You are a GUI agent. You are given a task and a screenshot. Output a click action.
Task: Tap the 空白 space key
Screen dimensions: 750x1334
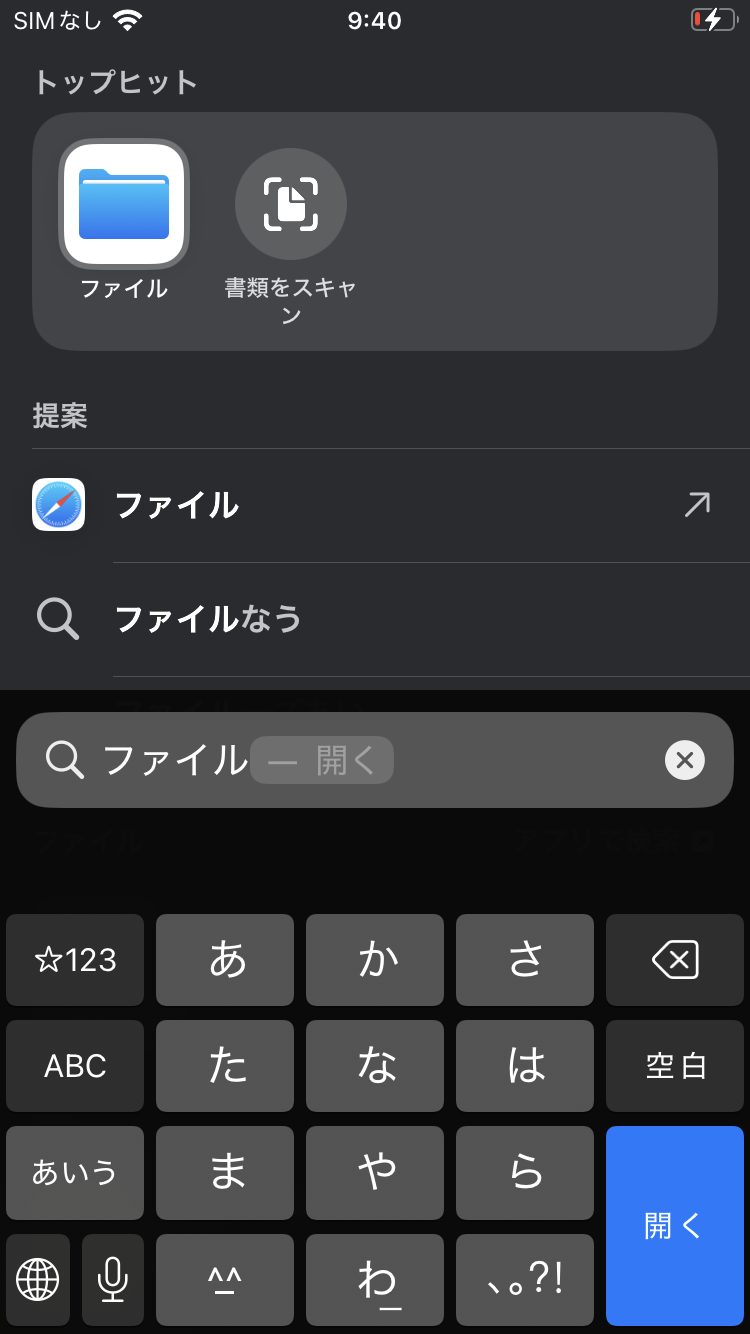[674, 1066]
